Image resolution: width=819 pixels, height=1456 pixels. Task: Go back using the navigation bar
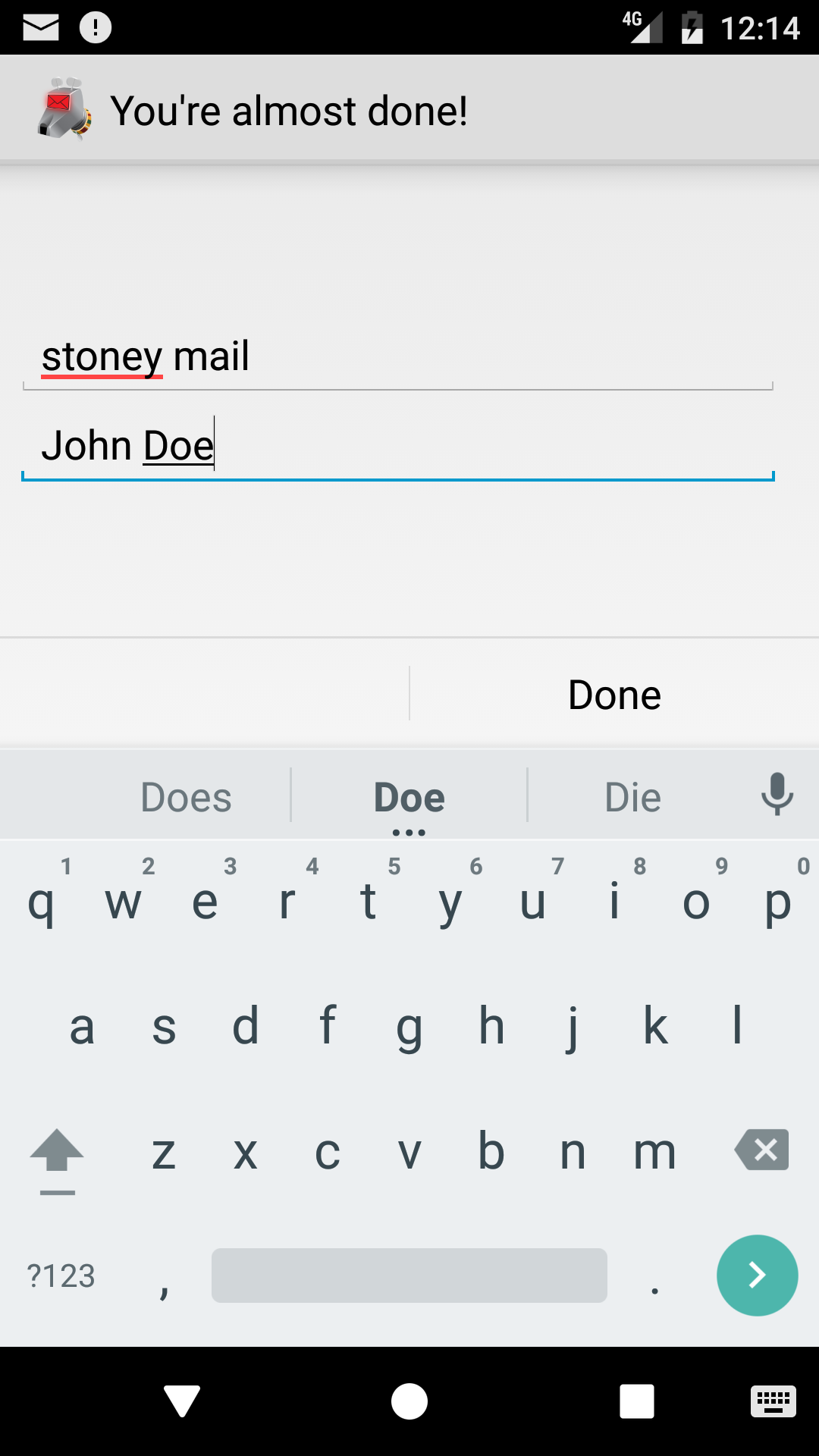pos(182,1401)
